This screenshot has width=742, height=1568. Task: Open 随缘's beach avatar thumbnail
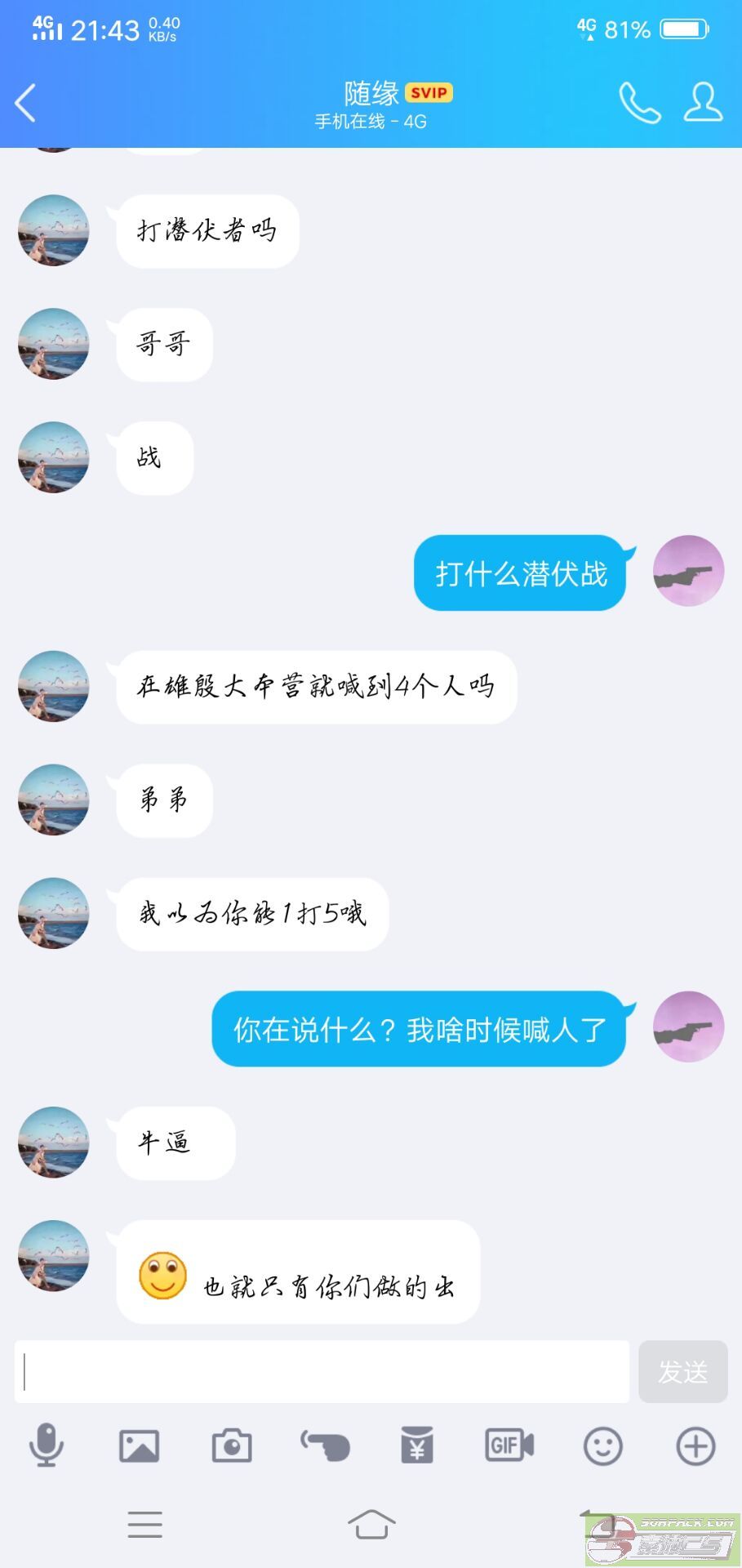52,230
